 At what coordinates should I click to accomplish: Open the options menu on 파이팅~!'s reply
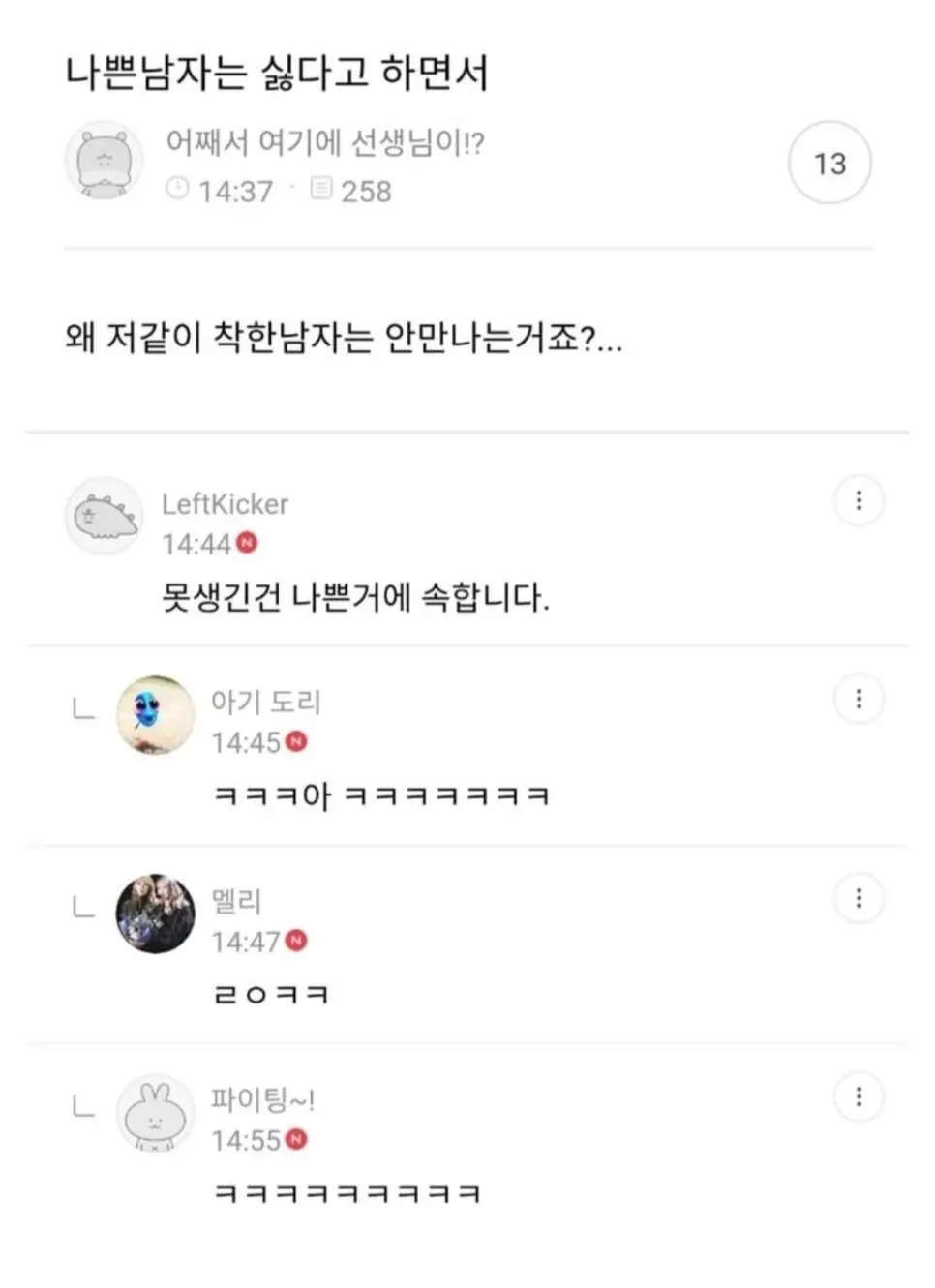coord(858,1097)
